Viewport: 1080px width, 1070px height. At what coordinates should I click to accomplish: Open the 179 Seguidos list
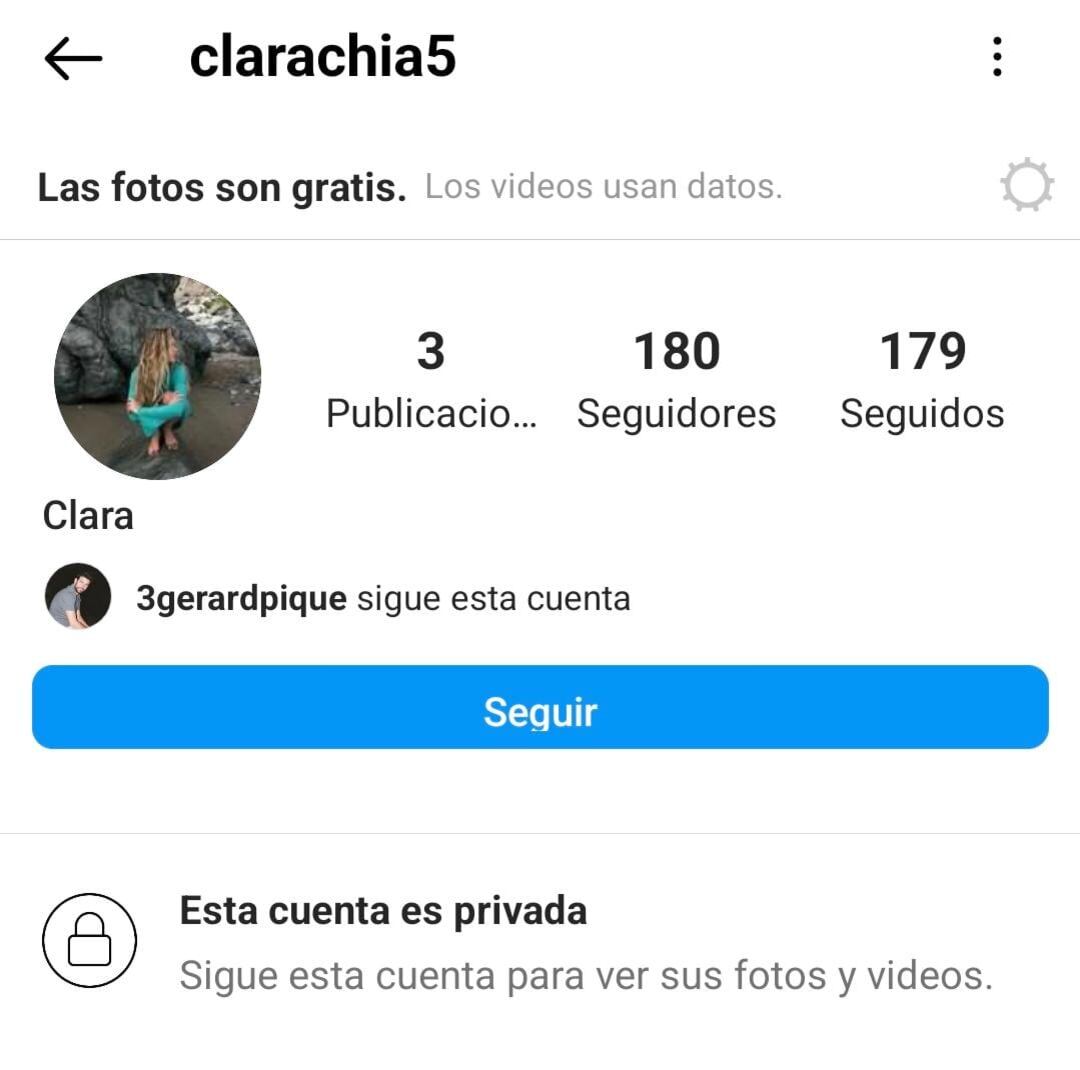point(922,380)
